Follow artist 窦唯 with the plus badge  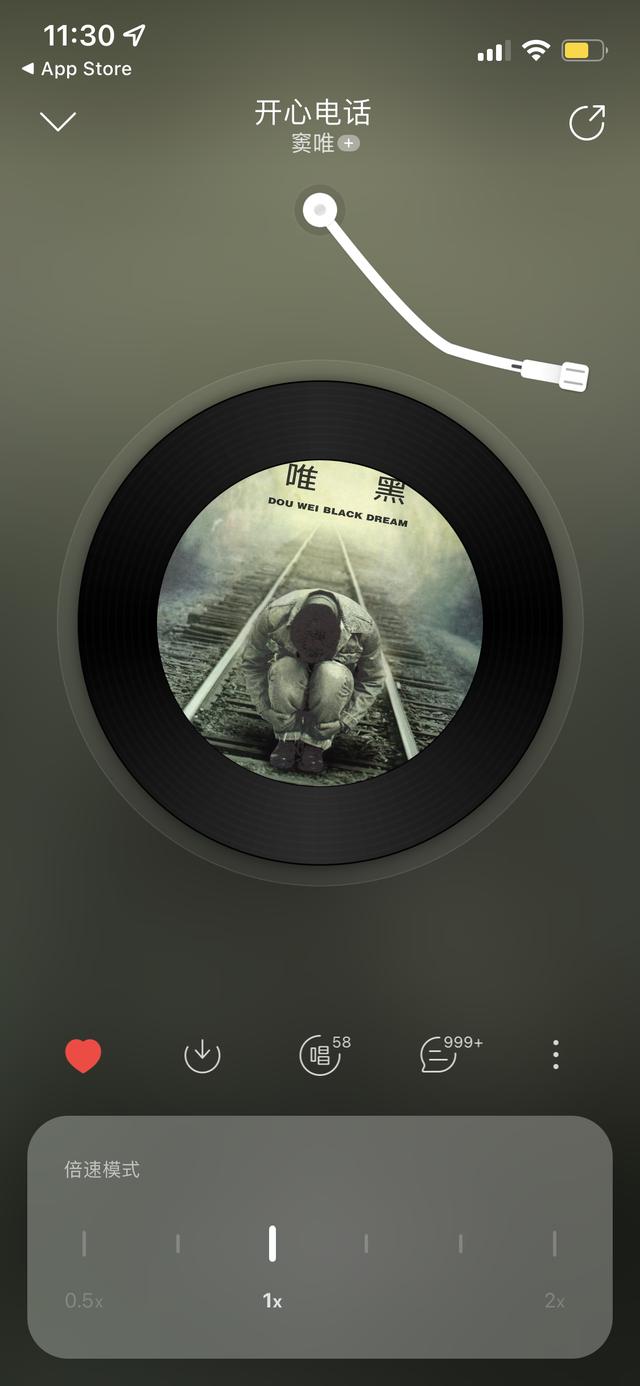[348, 143]
